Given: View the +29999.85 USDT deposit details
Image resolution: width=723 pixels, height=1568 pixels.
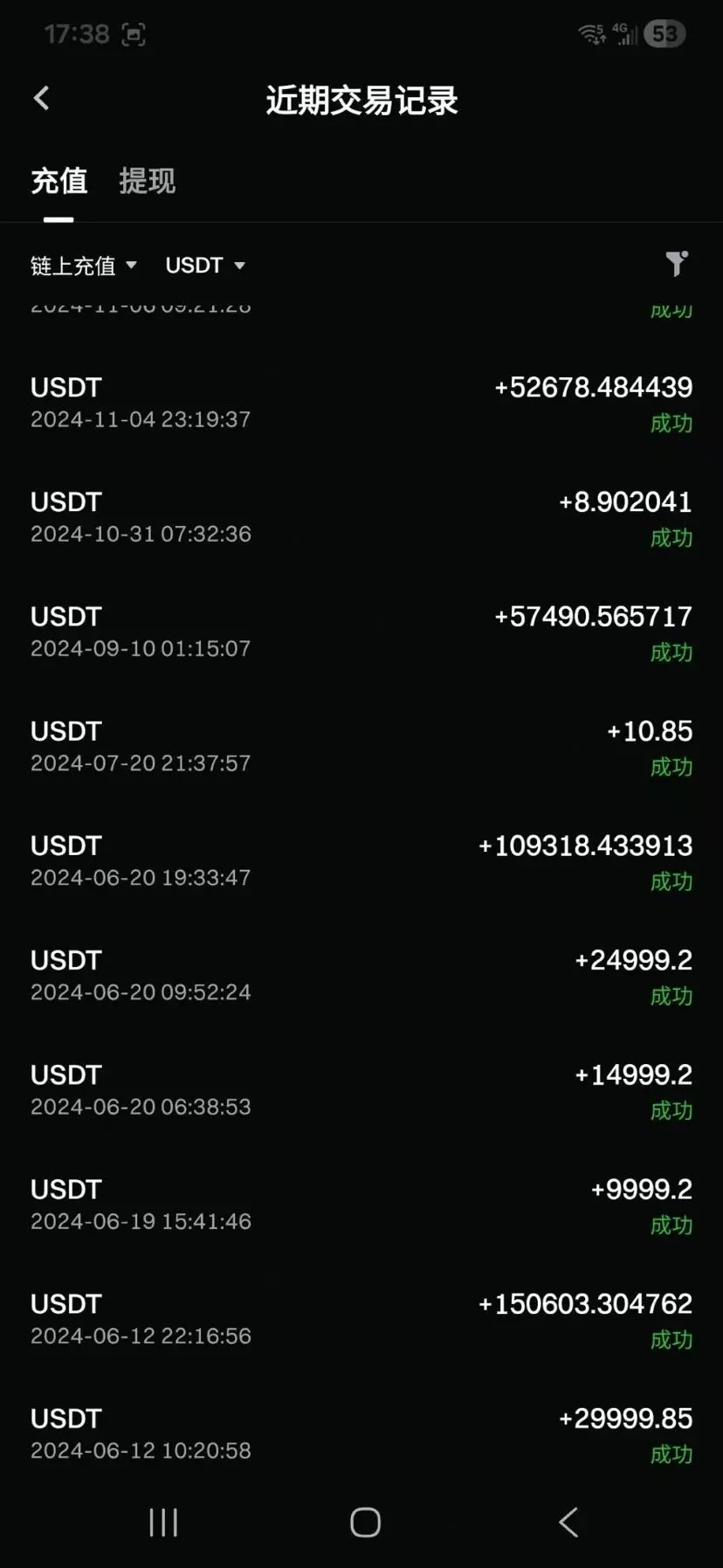Looking at the screenshot, I should click(x=361, y=1433).
